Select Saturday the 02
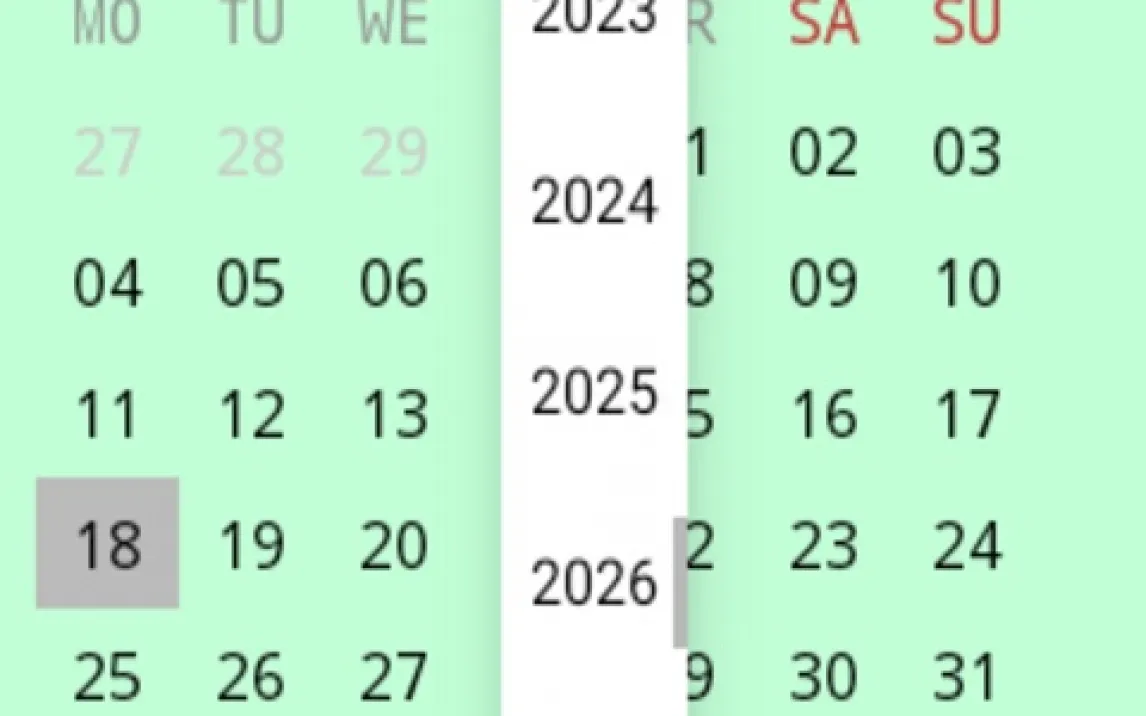The image size is (1146, 716). [x=823, y=153]
